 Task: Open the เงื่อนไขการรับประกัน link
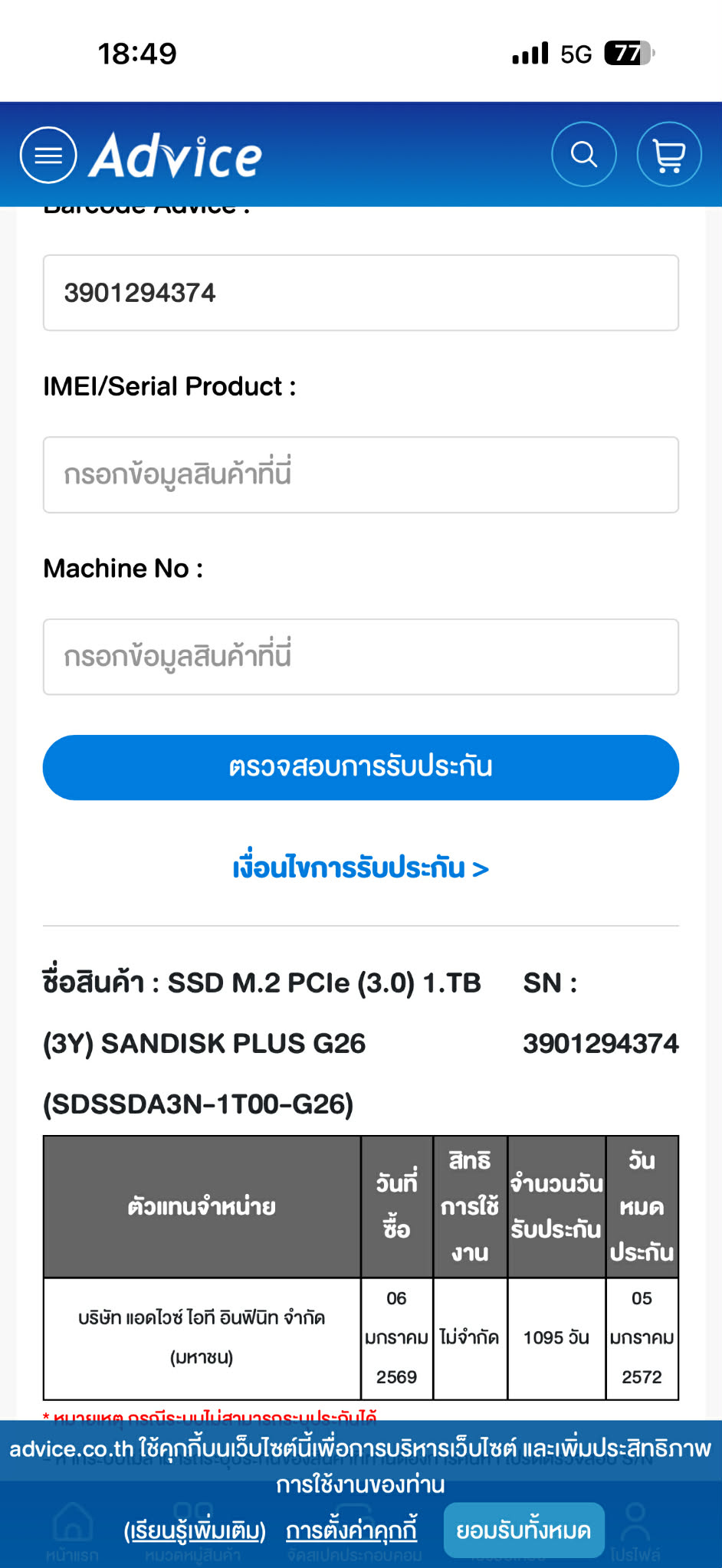coord(360,868)
